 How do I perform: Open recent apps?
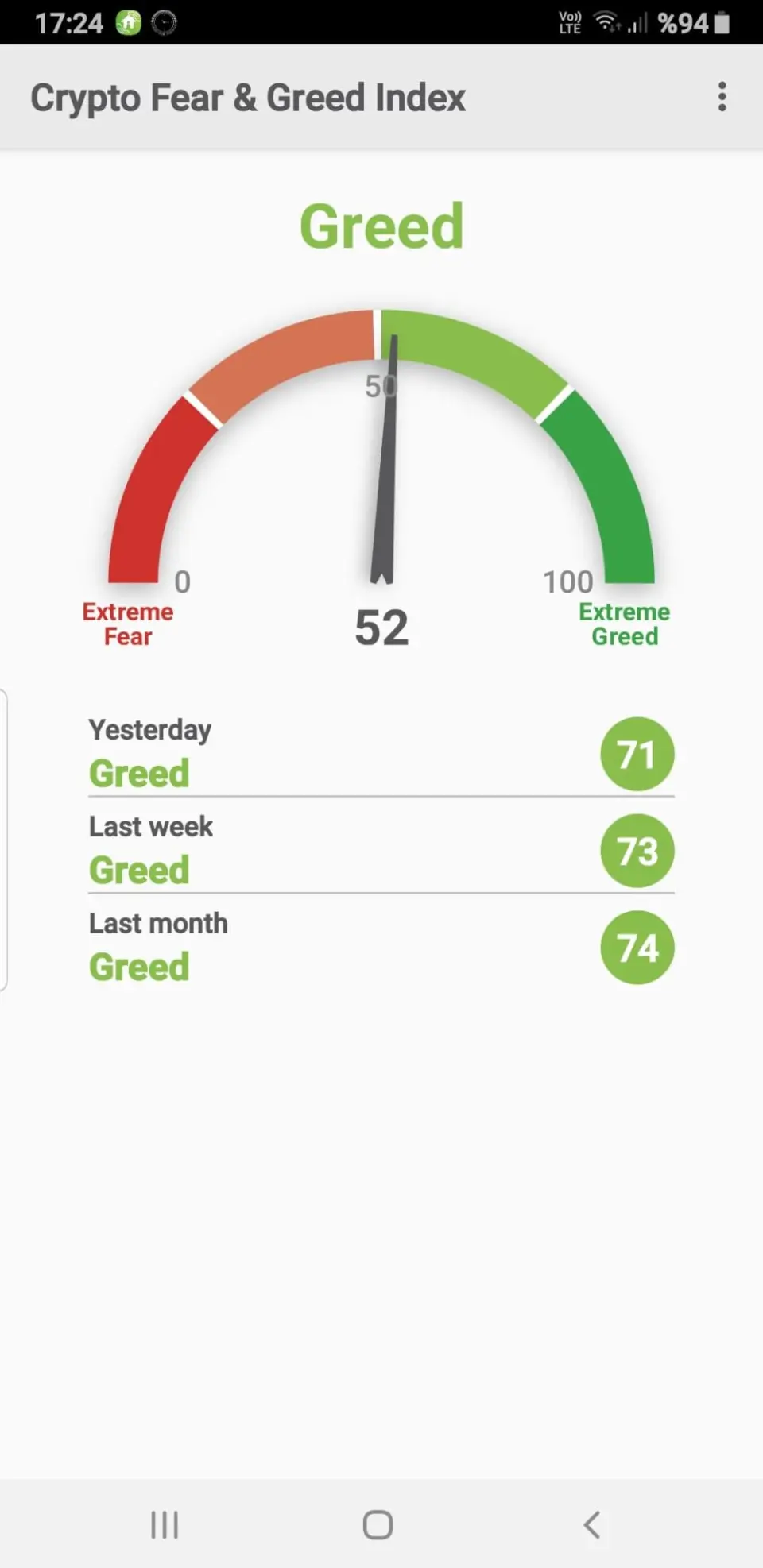pos(165,1524)
